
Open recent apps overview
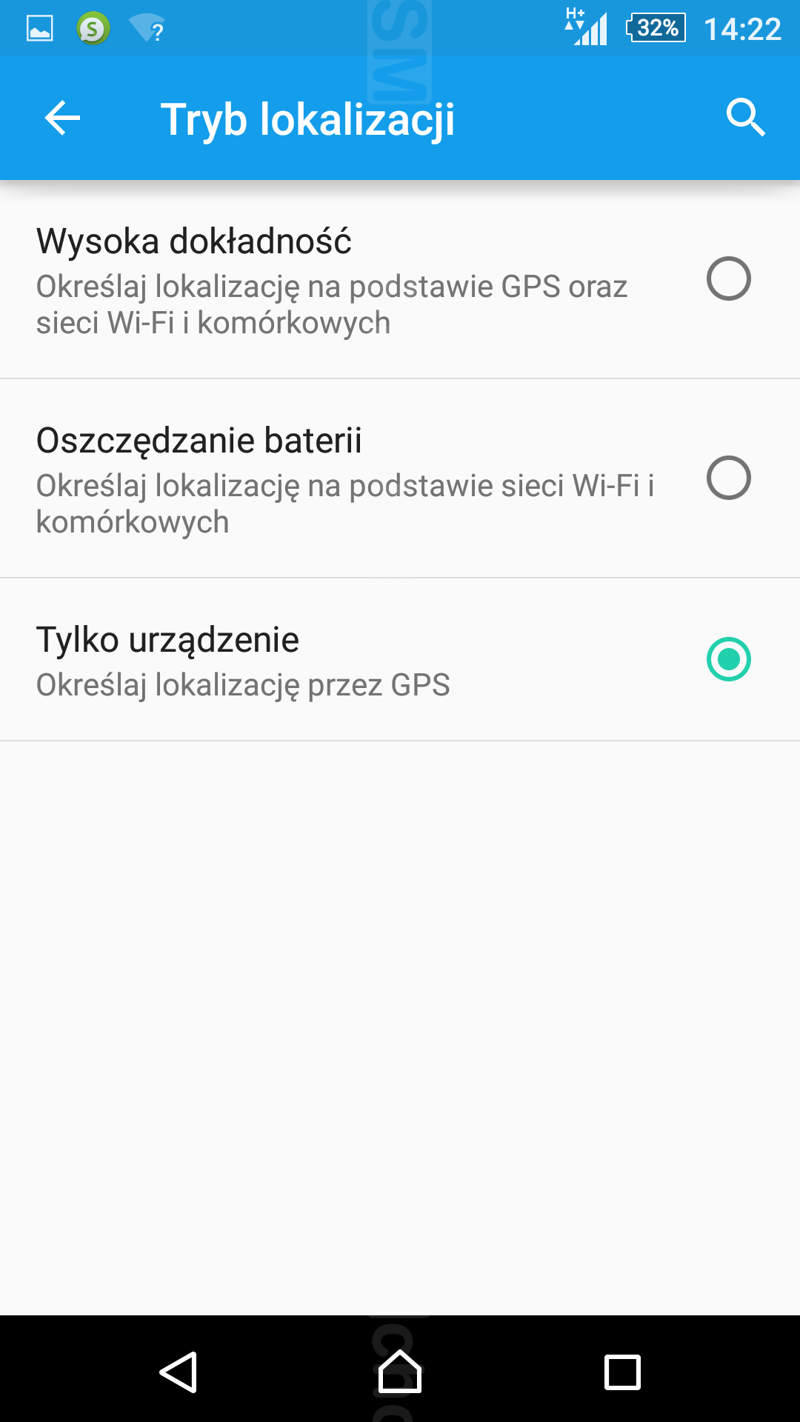pyautogui.click(x=622, y=1372)
